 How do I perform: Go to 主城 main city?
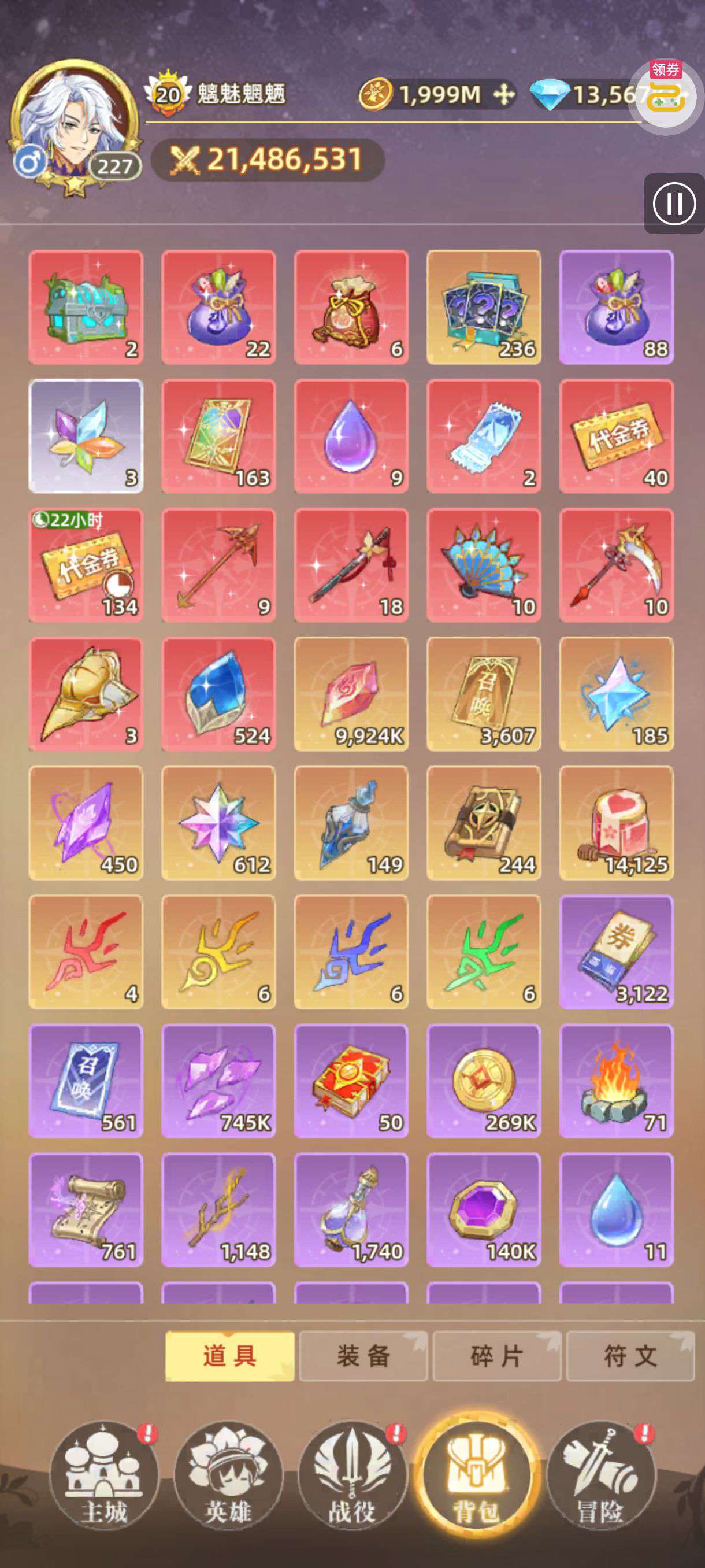pyautogui.click(x=104, y=1477)
